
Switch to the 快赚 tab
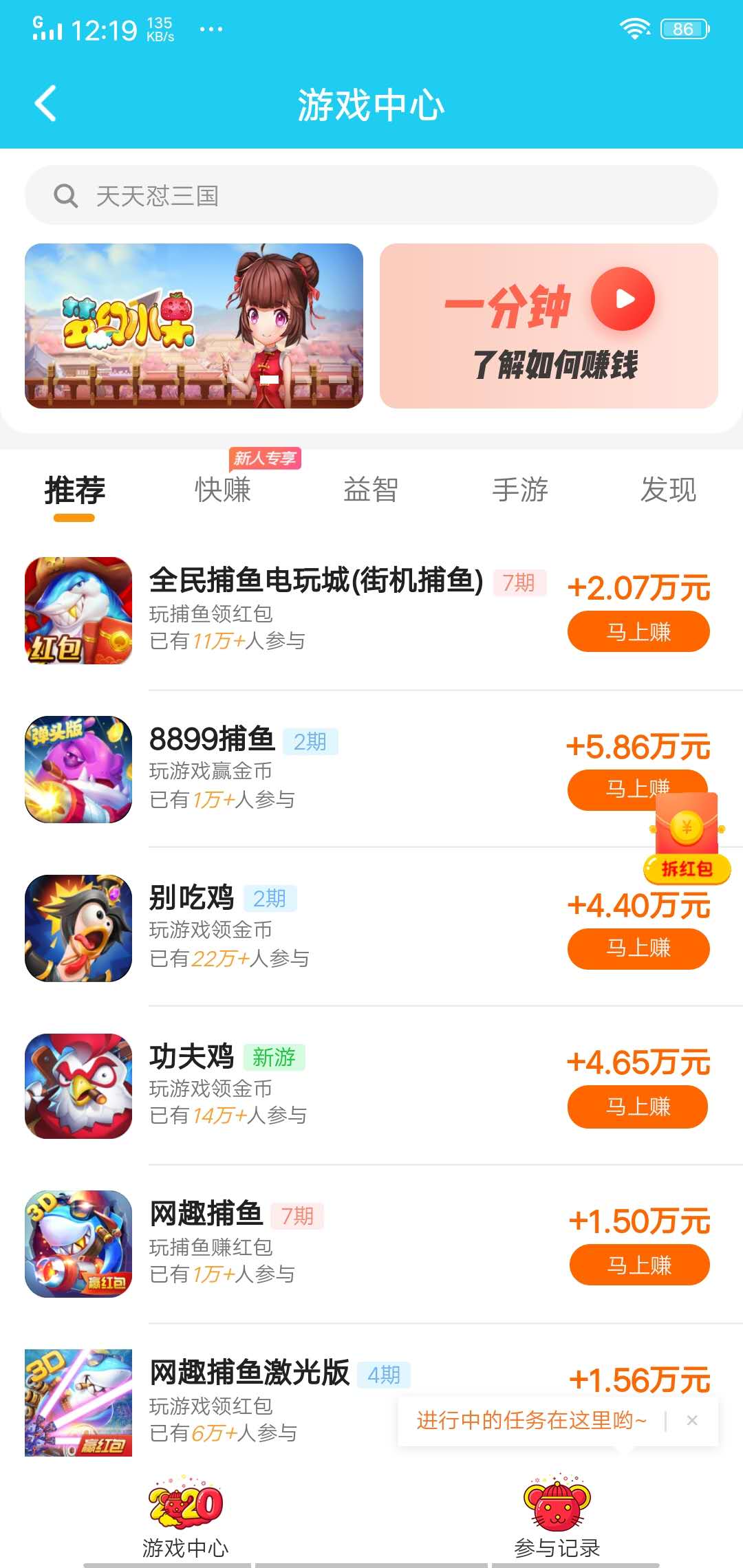pyautogui.click(x=221, y=490)
